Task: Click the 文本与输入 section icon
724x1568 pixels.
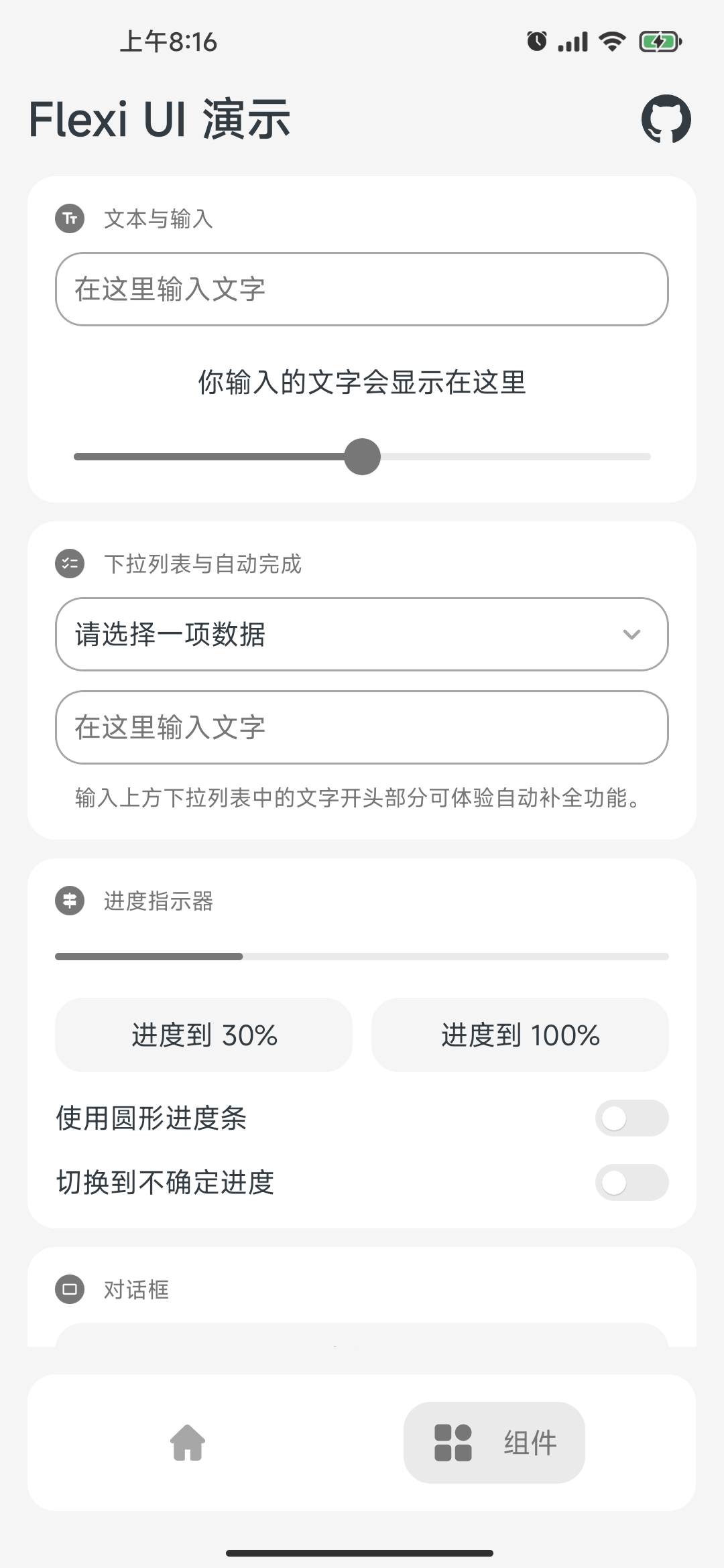Action: coord(70,218)
